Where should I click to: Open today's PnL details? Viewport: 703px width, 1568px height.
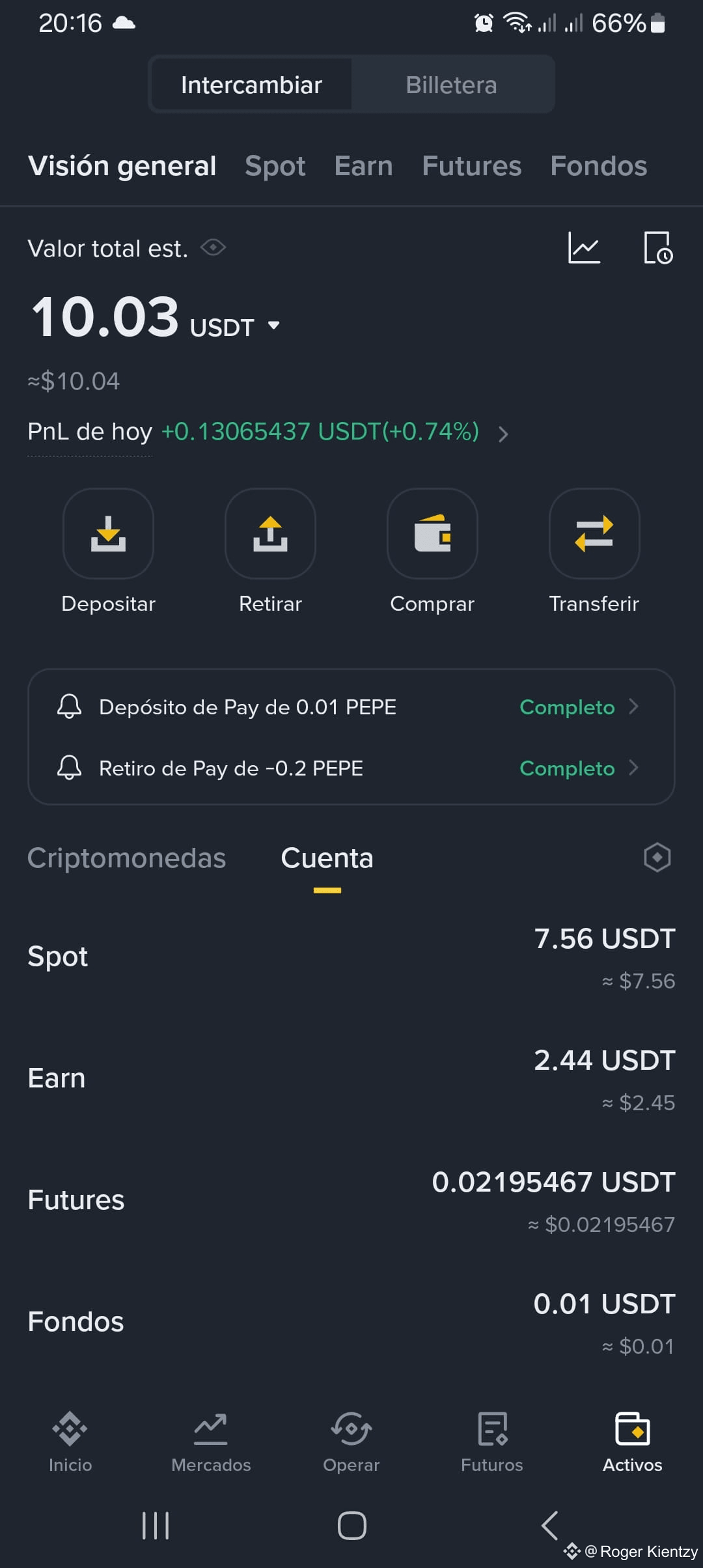click(503, 434)
